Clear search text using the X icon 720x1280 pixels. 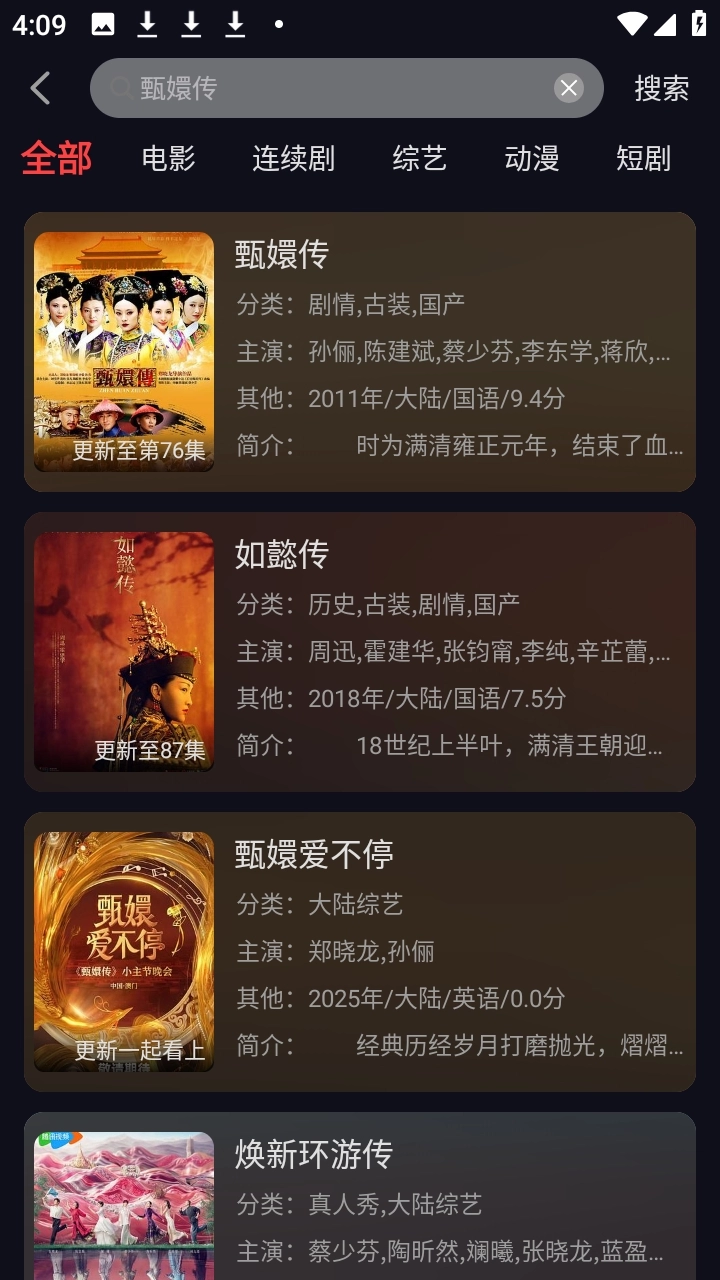(568, 88)
